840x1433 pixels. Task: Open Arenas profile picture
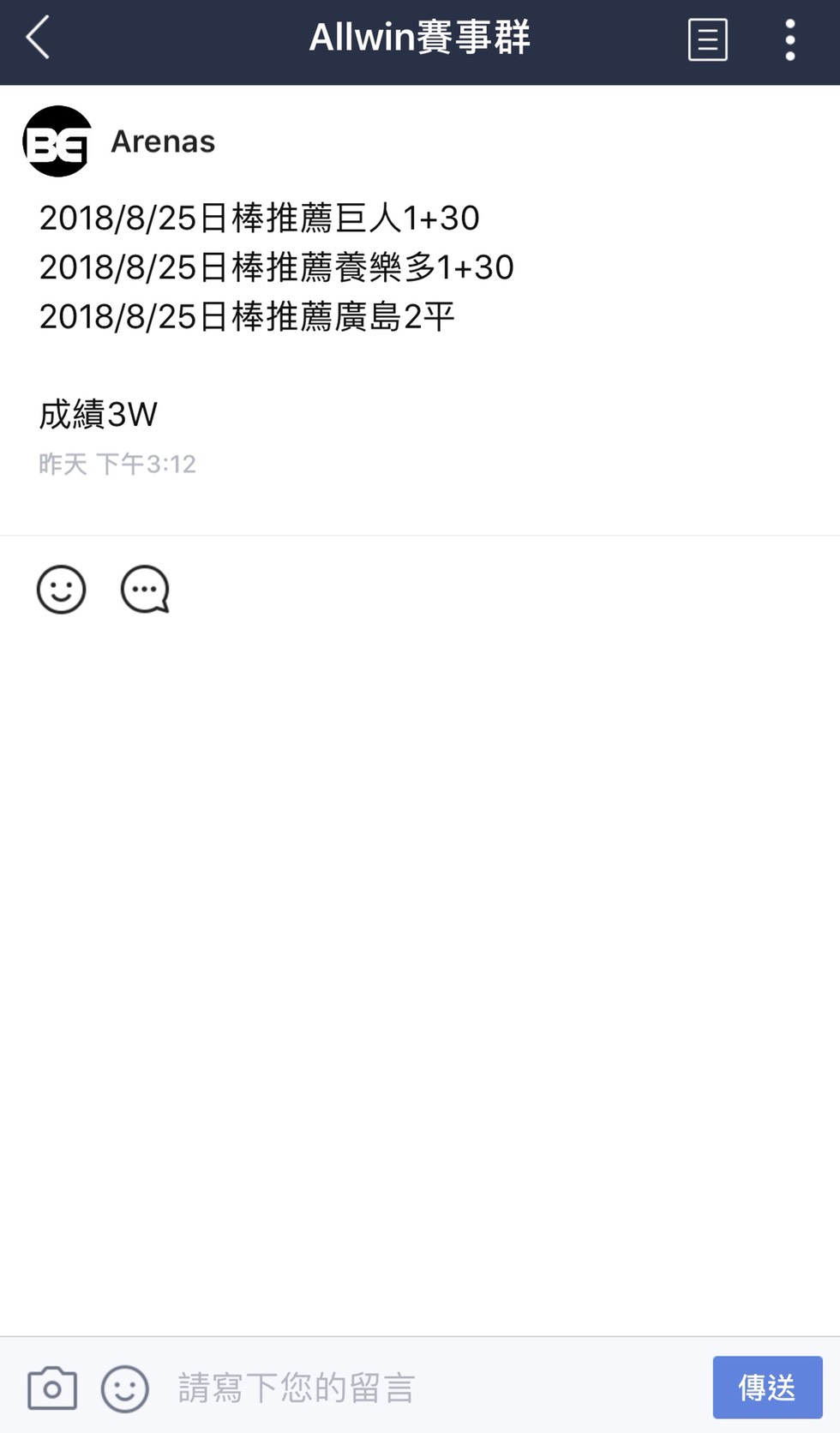[57, 141]
